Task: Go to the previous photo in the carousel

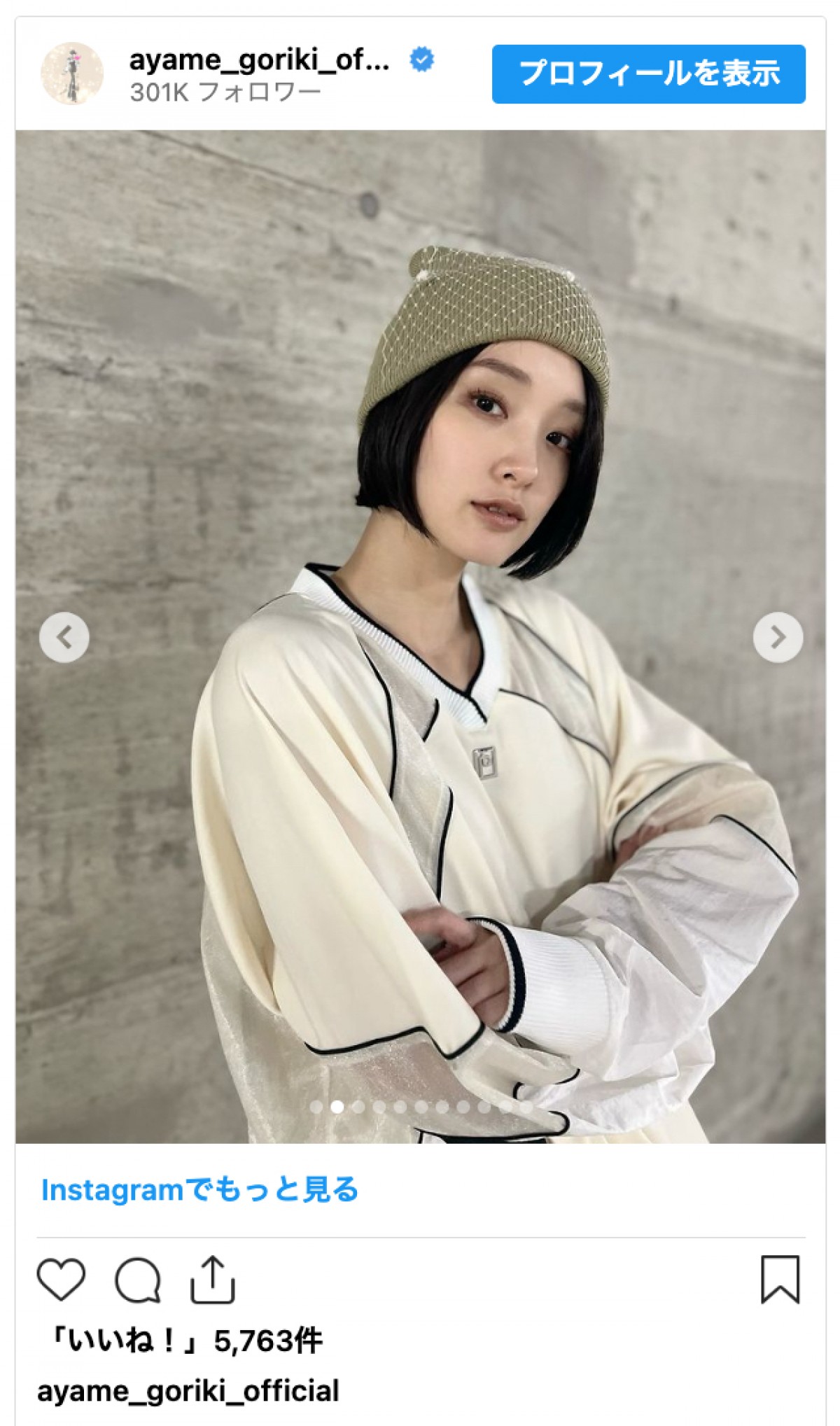Action: (64, 637)
